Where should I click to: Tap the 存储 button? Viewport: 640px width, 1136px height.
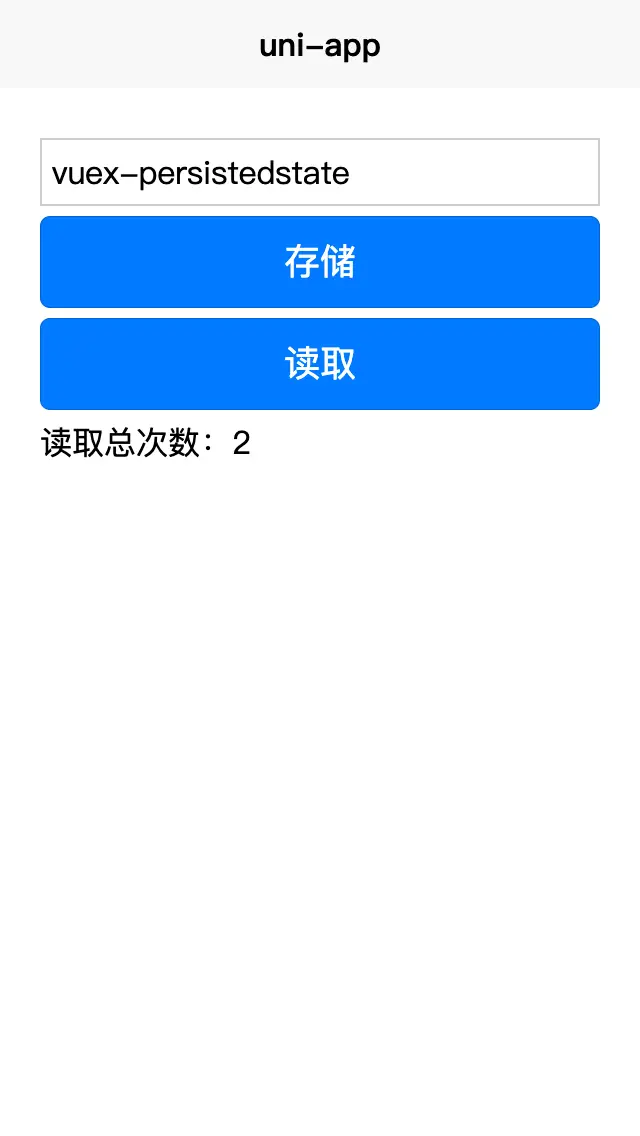[x=320, y=262]
